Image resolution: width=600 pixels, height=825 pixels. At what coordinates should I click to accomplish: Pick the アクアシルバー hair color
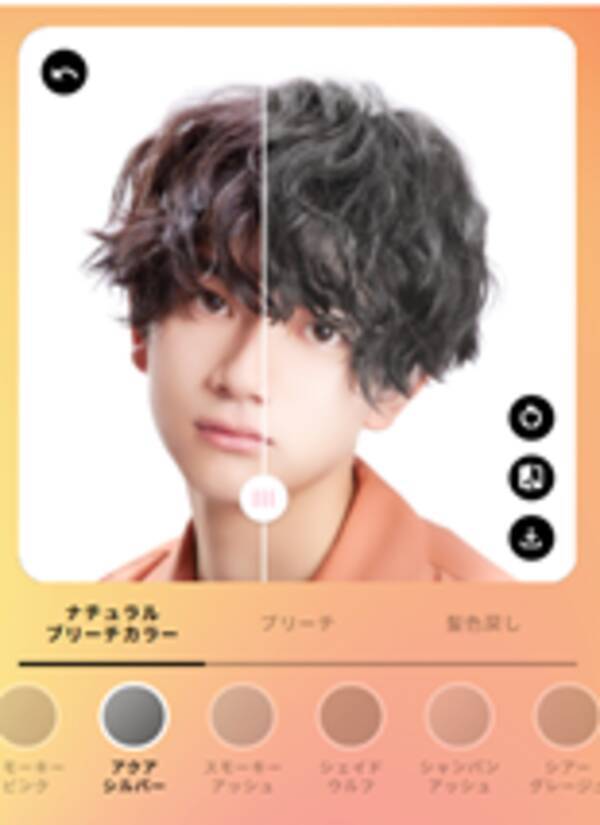click(x=134, y=716)
